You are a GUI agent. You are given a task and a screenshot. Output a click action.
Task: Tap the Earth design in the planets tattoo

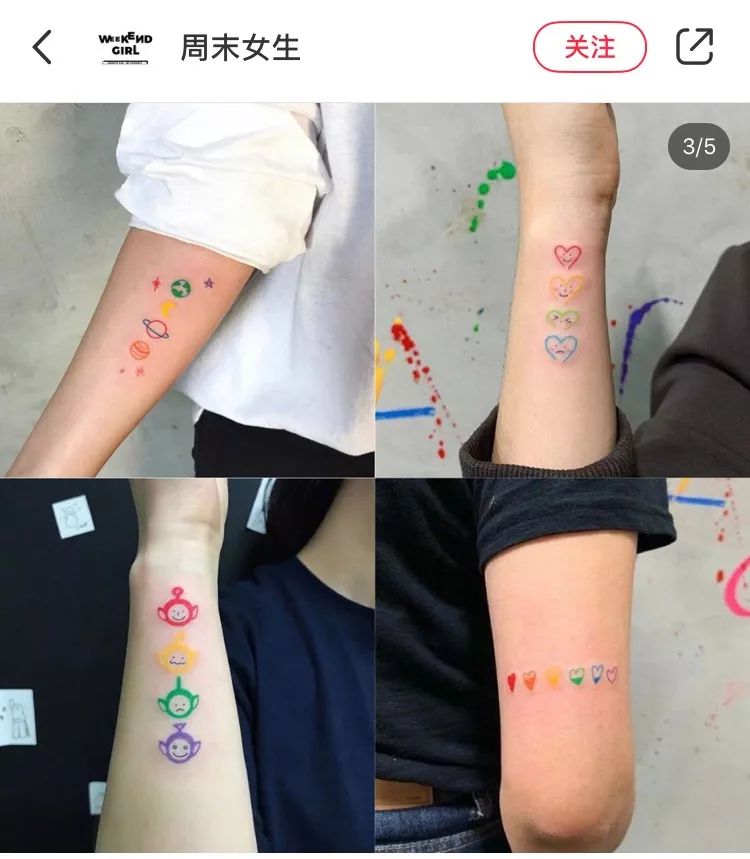tap(180, 288)
